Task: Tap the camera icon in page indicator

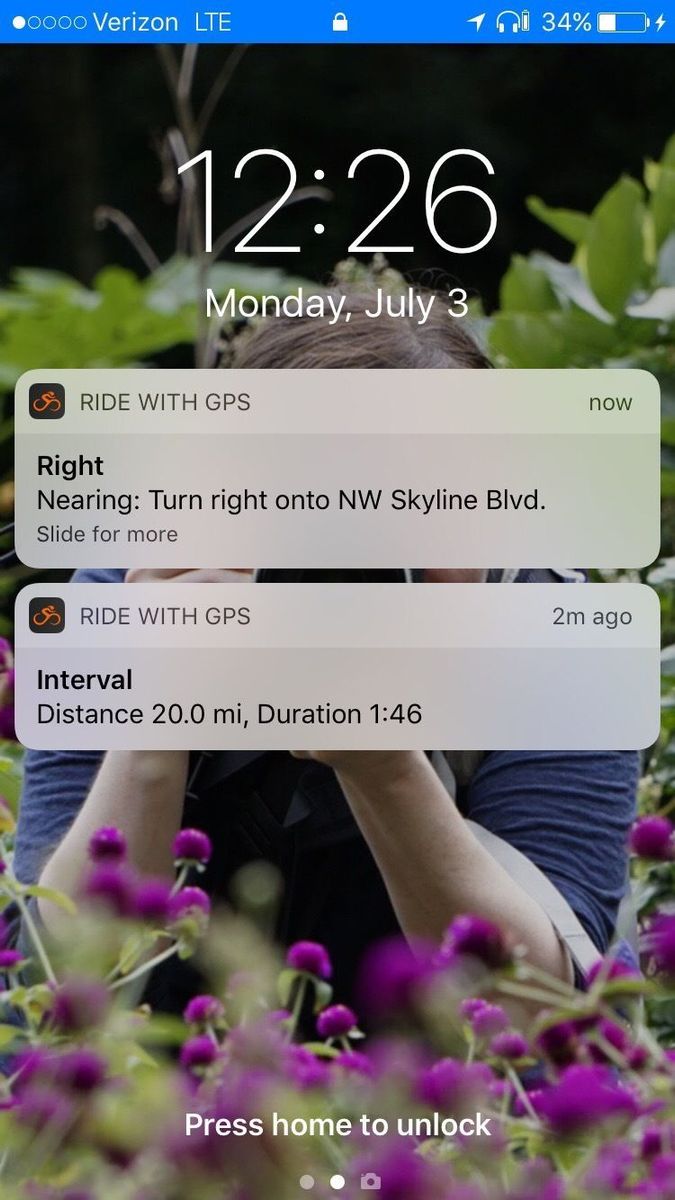Action: pos(371,1182)
